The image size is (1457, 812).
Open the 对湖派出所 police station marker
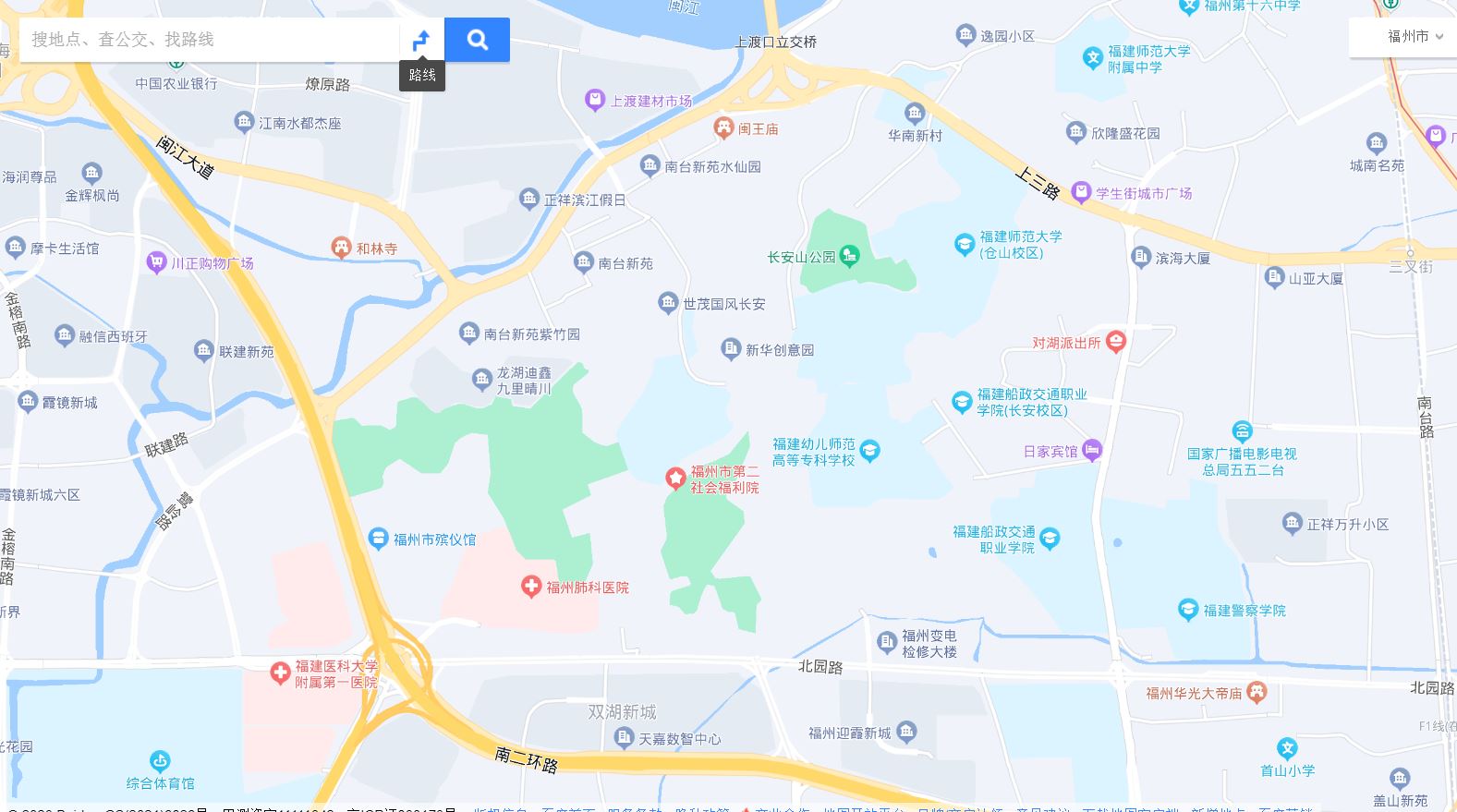tap(1115, 343)
